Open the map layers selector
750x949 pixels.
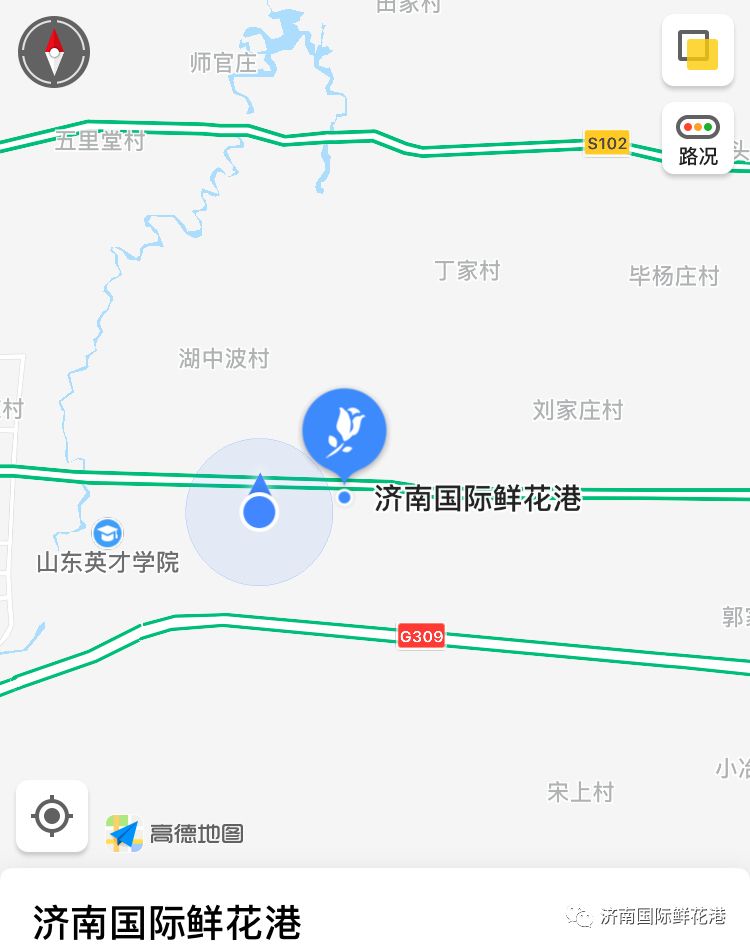(x=697, y=51)
